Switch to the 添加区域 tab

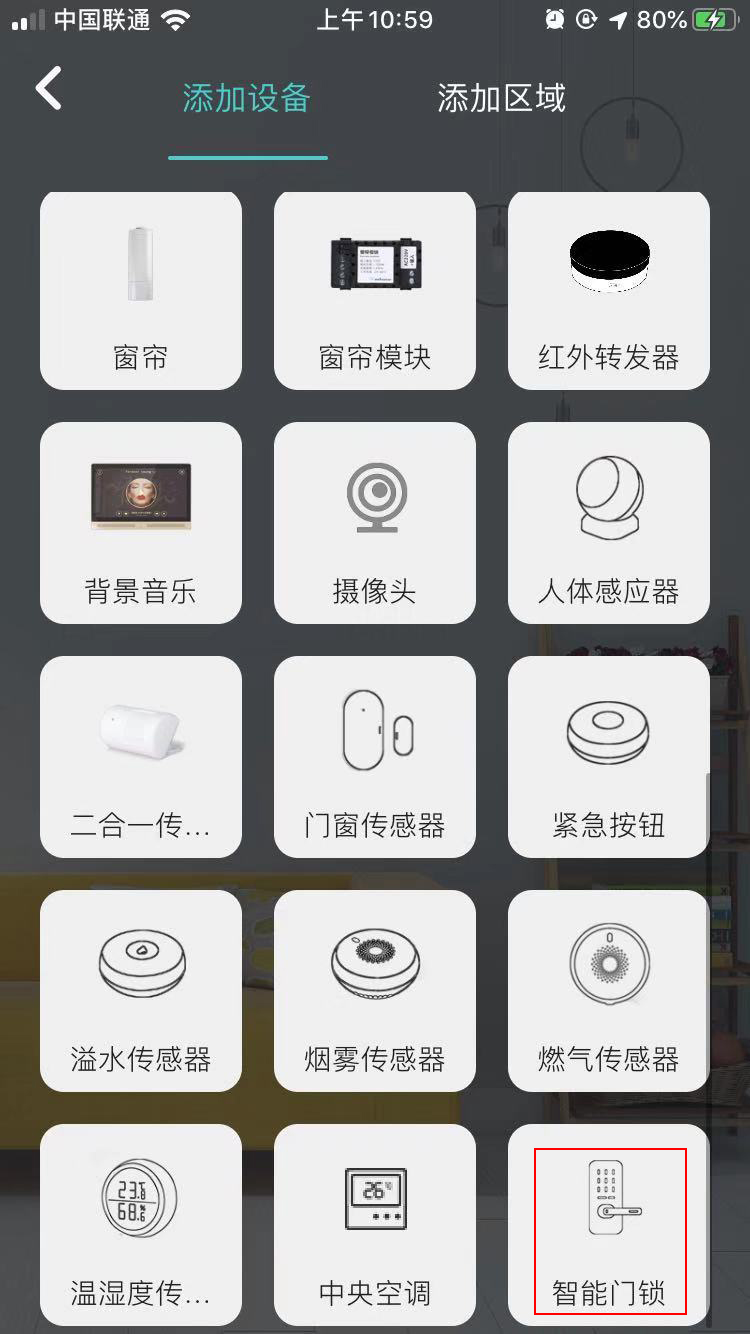pos(501,98)
